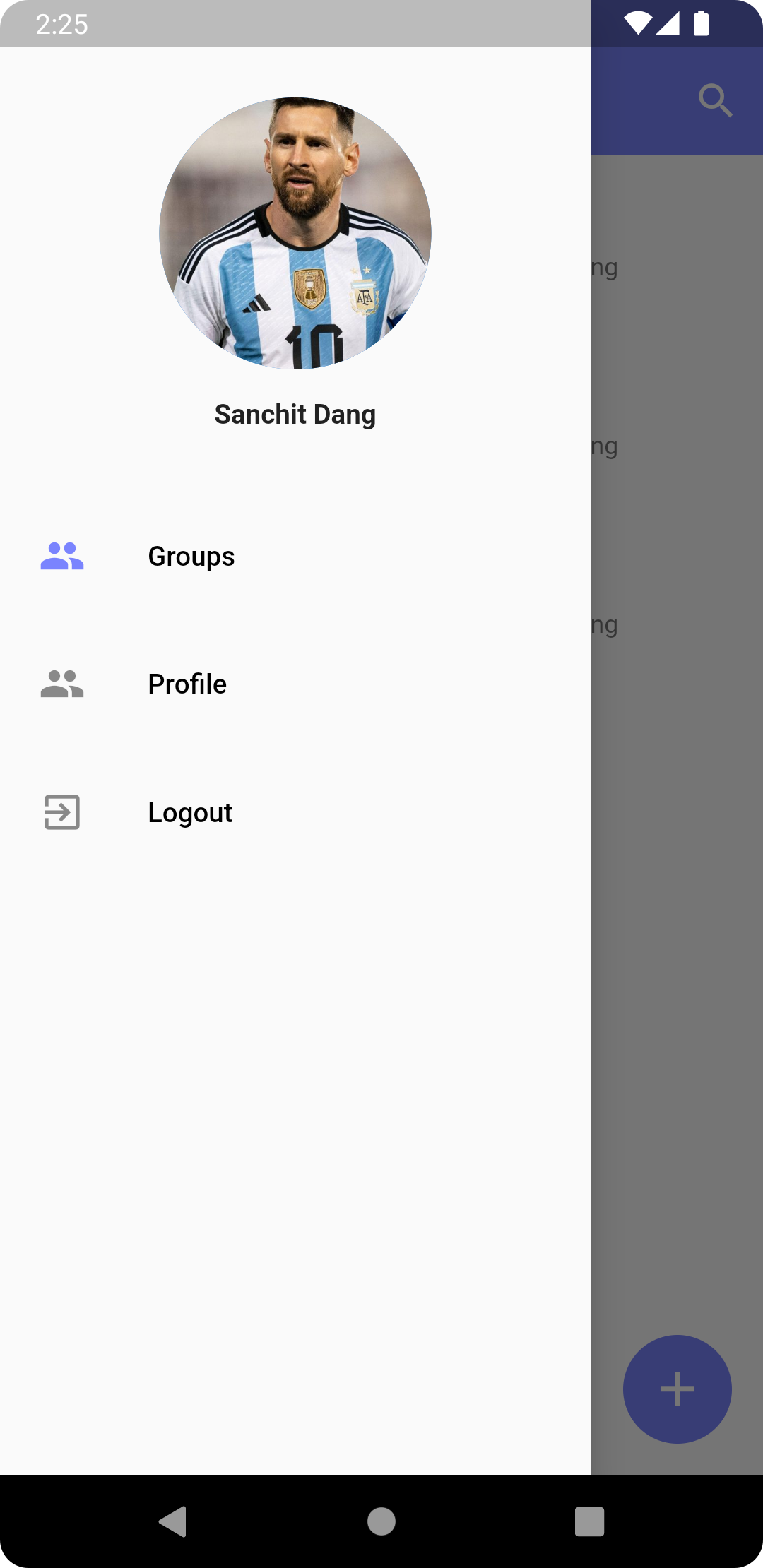Tap the plus floating action button
The image size is (763, 1568).
pos(677,1389)
